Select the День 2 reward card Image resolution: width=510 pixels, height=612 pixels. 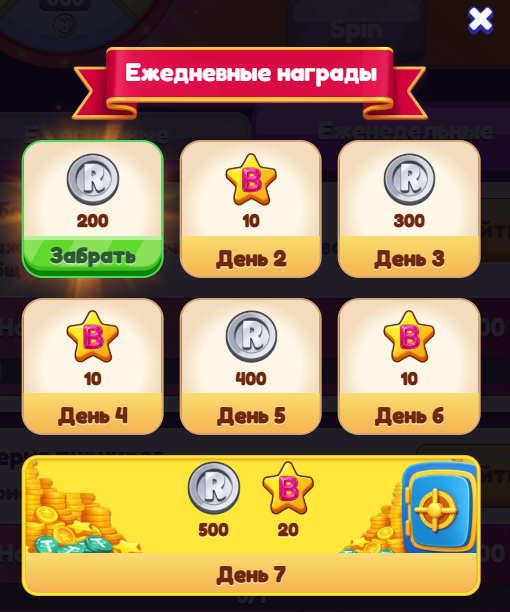tap(251, 209)
